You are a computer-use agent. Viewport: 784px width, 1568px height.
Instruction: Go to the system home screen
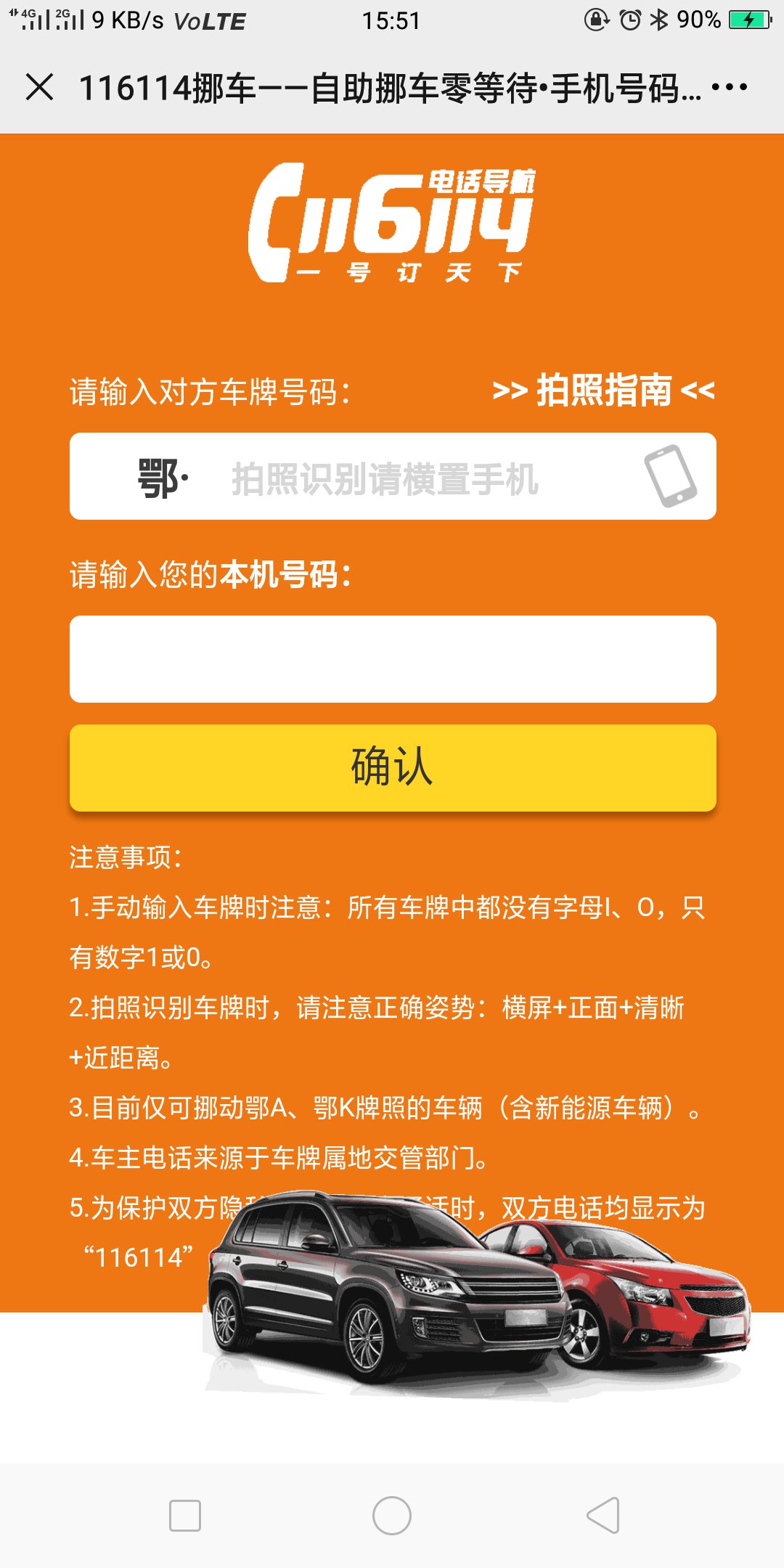point(392,1516)
